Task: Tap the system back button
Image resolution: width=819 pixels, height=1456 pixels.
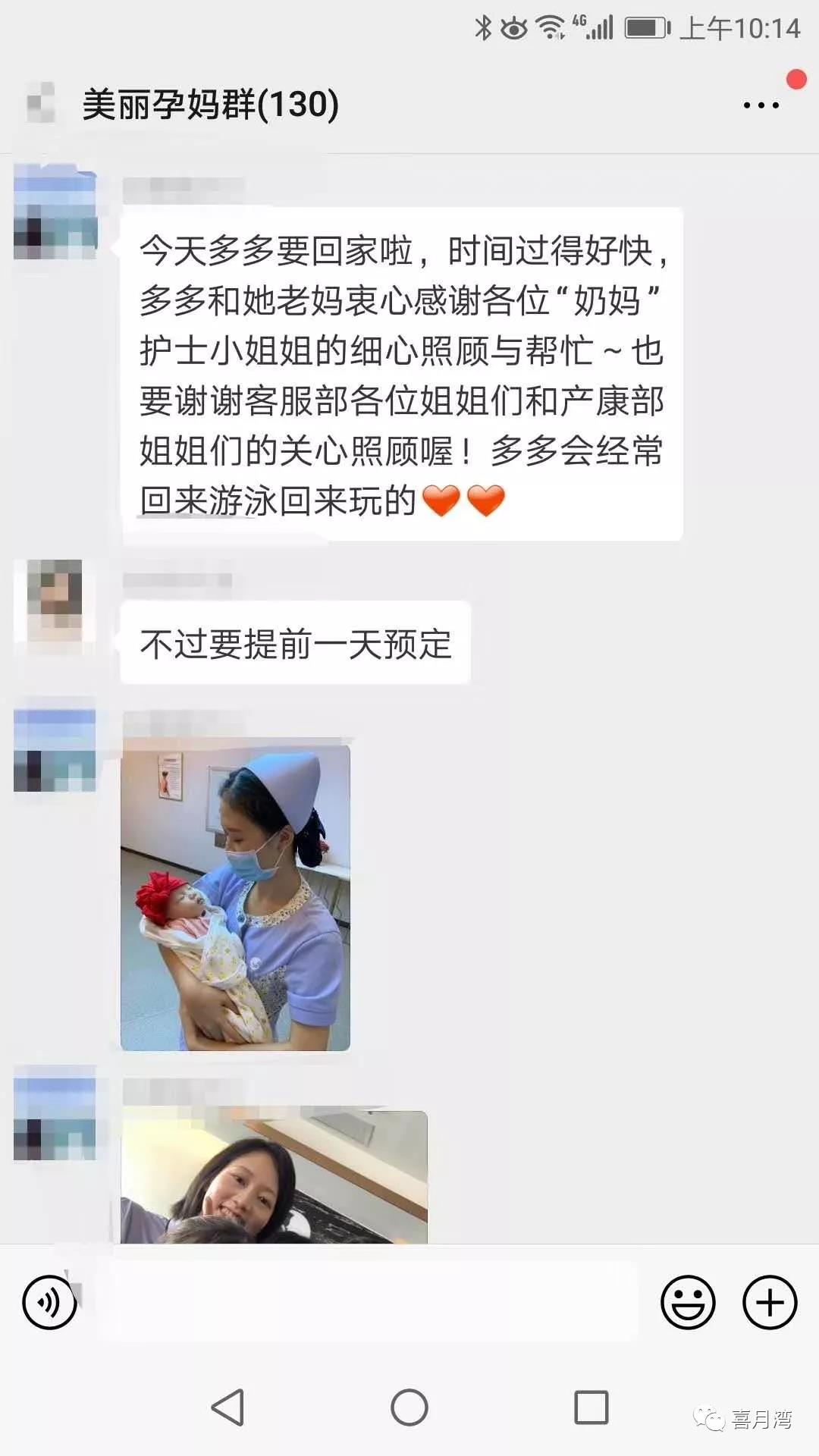Action: click(x=227, y=1407)
